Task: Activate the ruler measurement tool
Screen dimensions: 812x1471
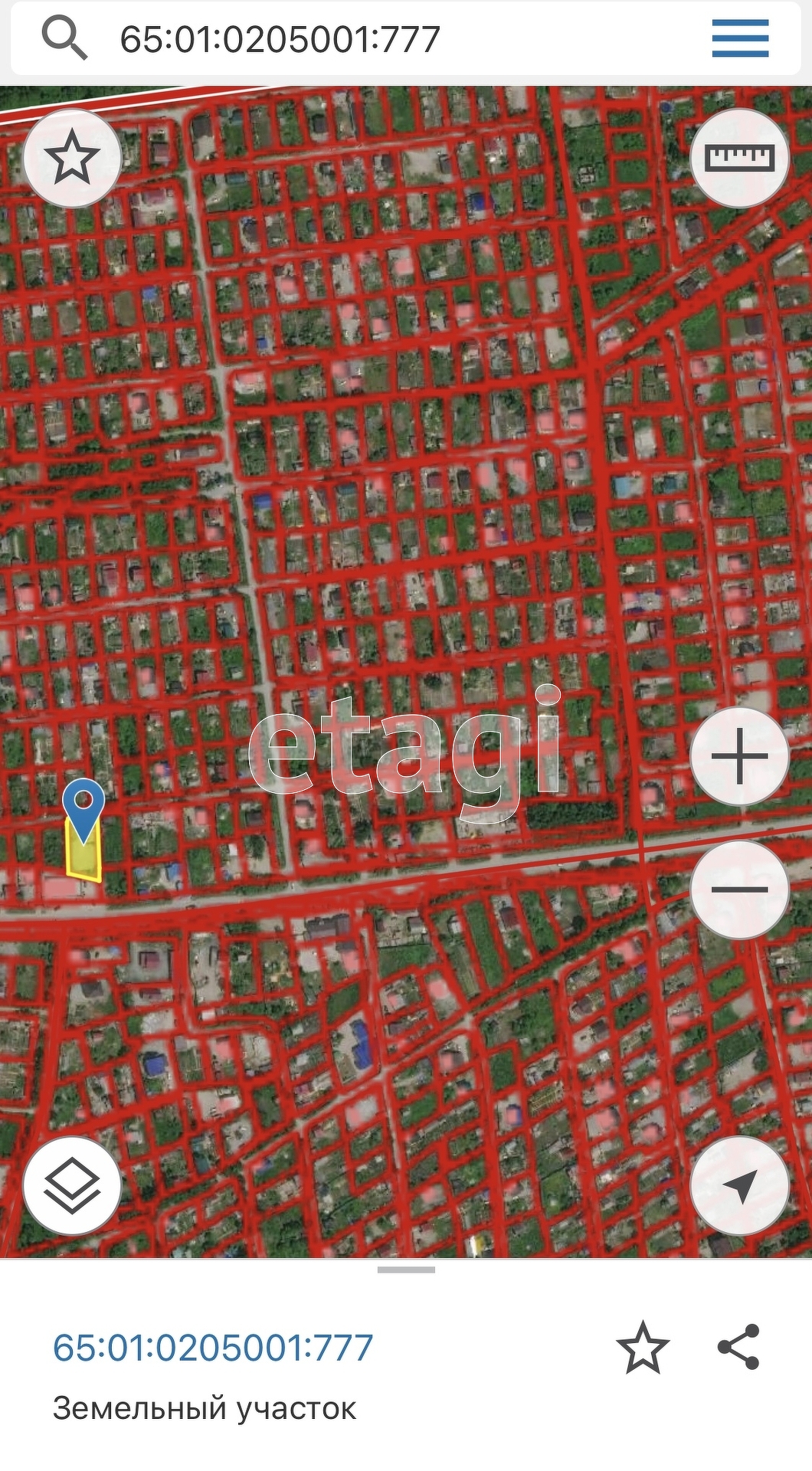Action: [739, 158]
